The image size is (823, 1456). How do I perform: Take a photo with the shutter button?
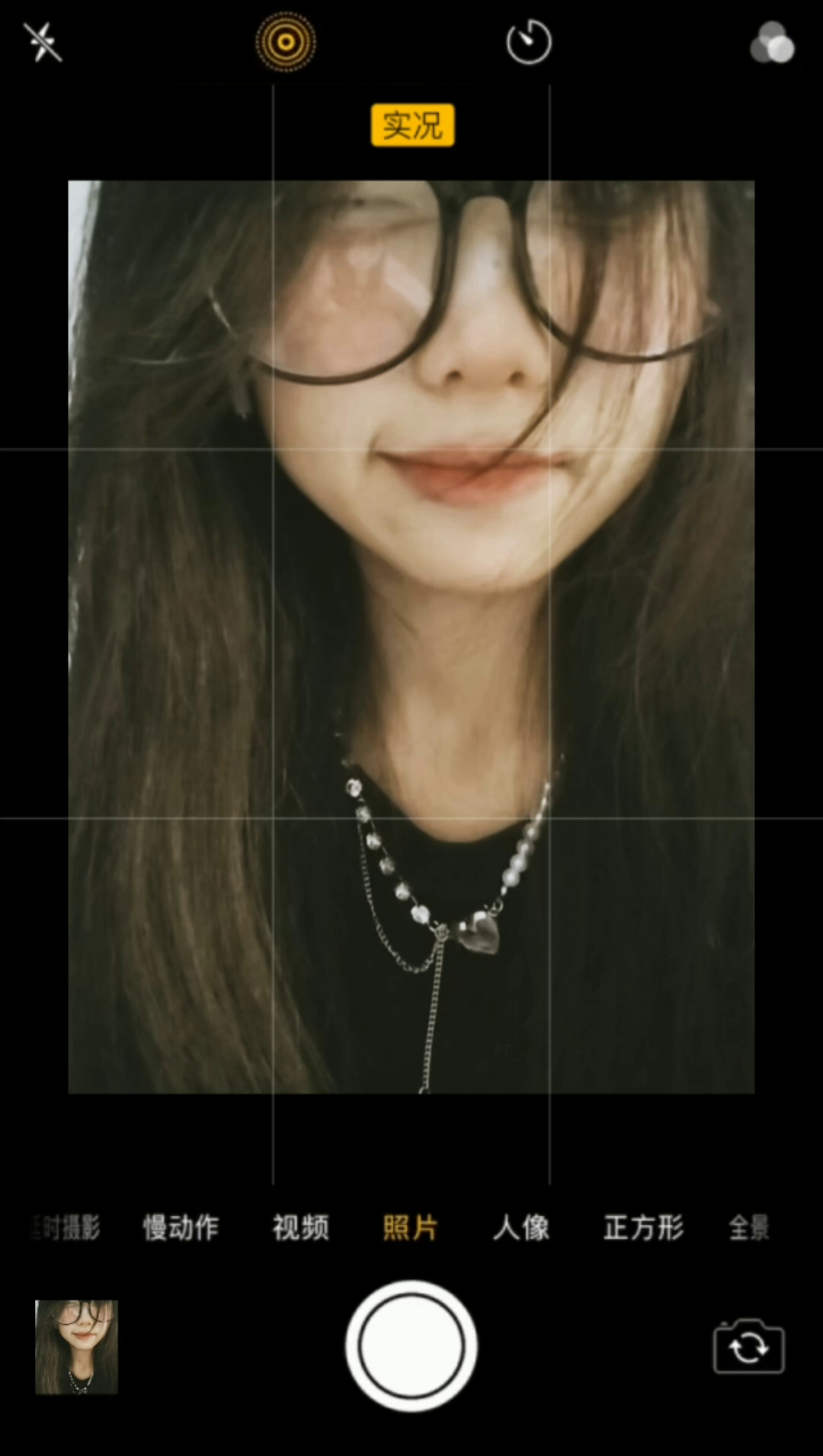(x=411, y=1346)
